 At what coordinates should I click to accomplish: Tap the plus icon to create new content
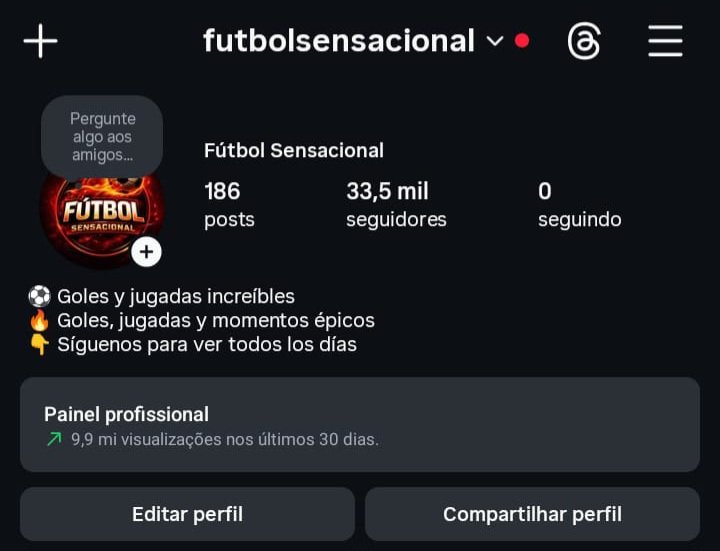[40, 41]
